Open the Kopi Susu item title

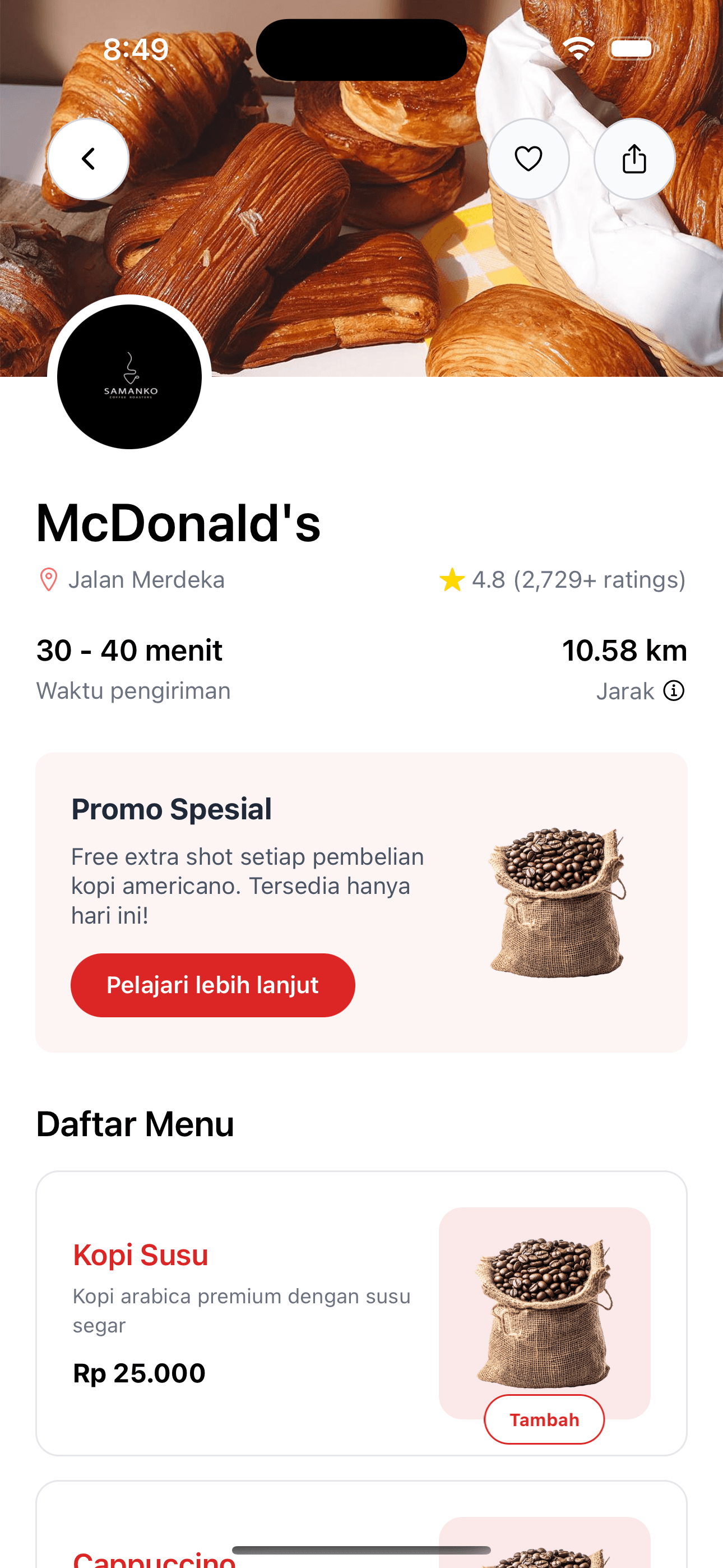click(x=140, y=1254)
